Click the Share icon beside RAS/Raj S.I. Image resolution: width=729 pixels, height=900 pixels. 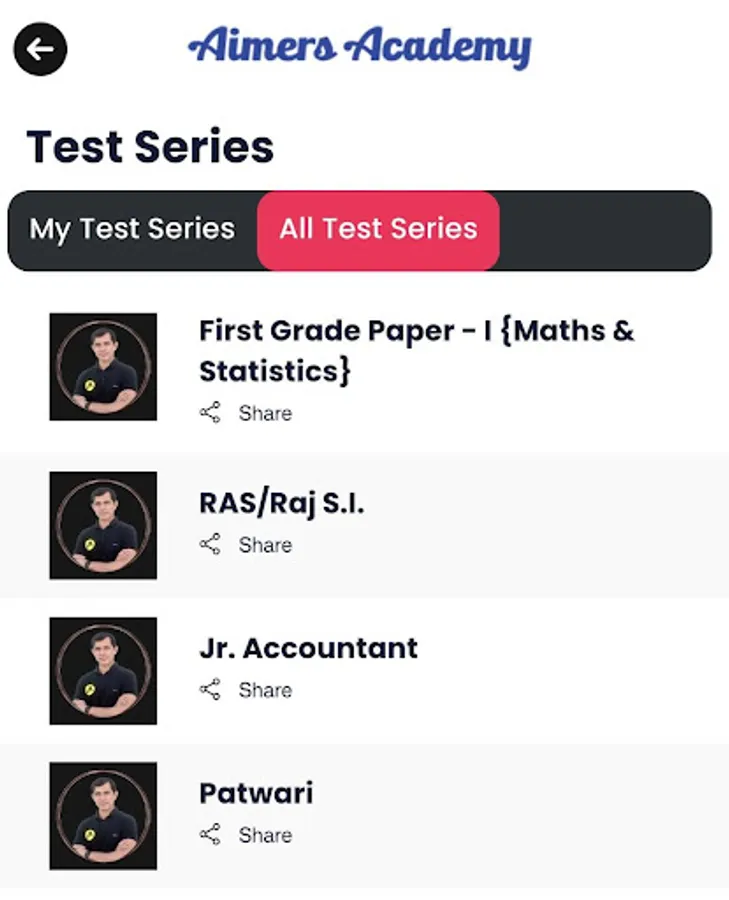tap(211, 545)
